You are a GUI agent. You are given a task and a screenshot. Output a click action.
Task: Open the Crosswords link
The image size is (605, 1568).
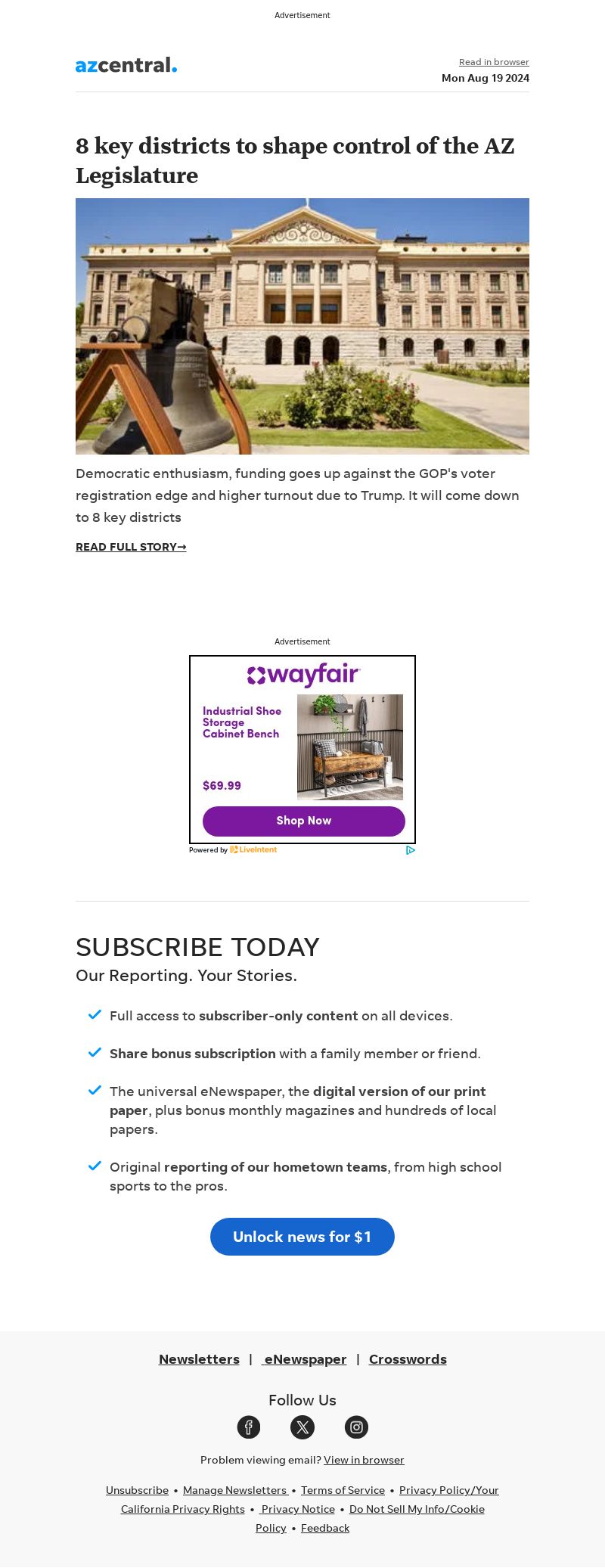click(408, 1359)
